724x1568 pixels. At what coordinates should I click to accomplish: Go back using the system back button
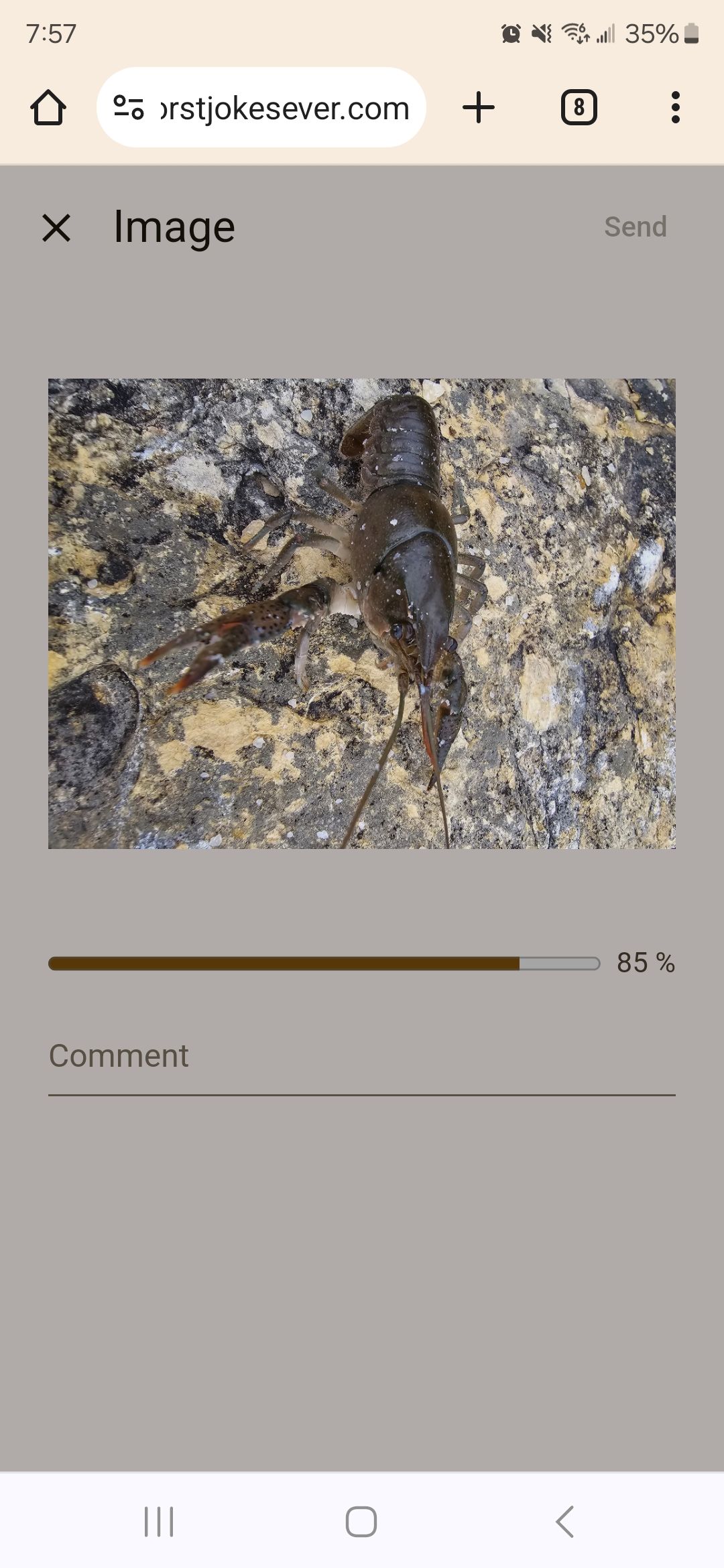point(564,1521)
